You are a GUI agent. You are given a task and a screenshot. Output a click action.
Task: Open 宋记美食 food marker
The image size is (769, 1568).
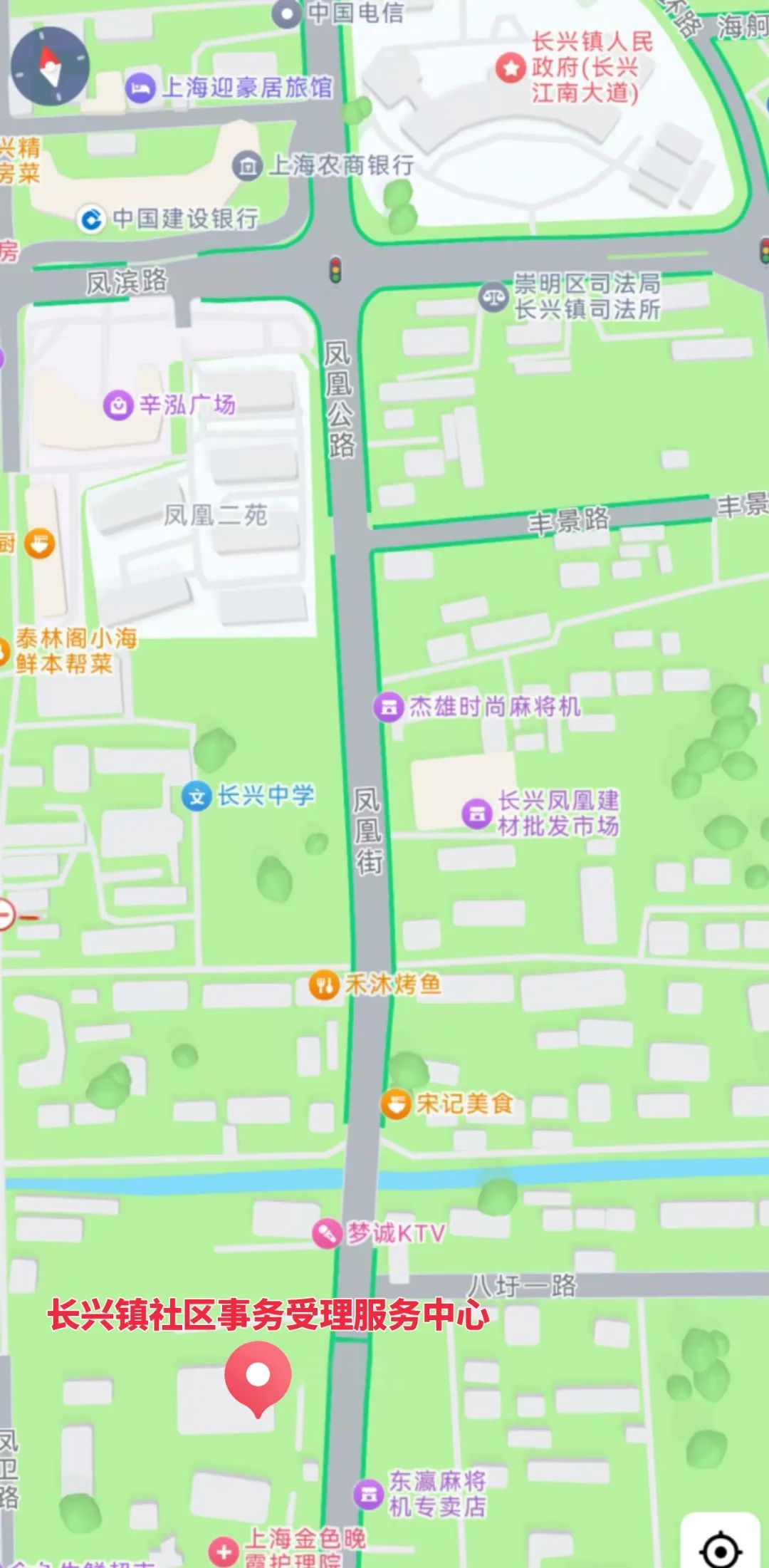coord(396,1104)
